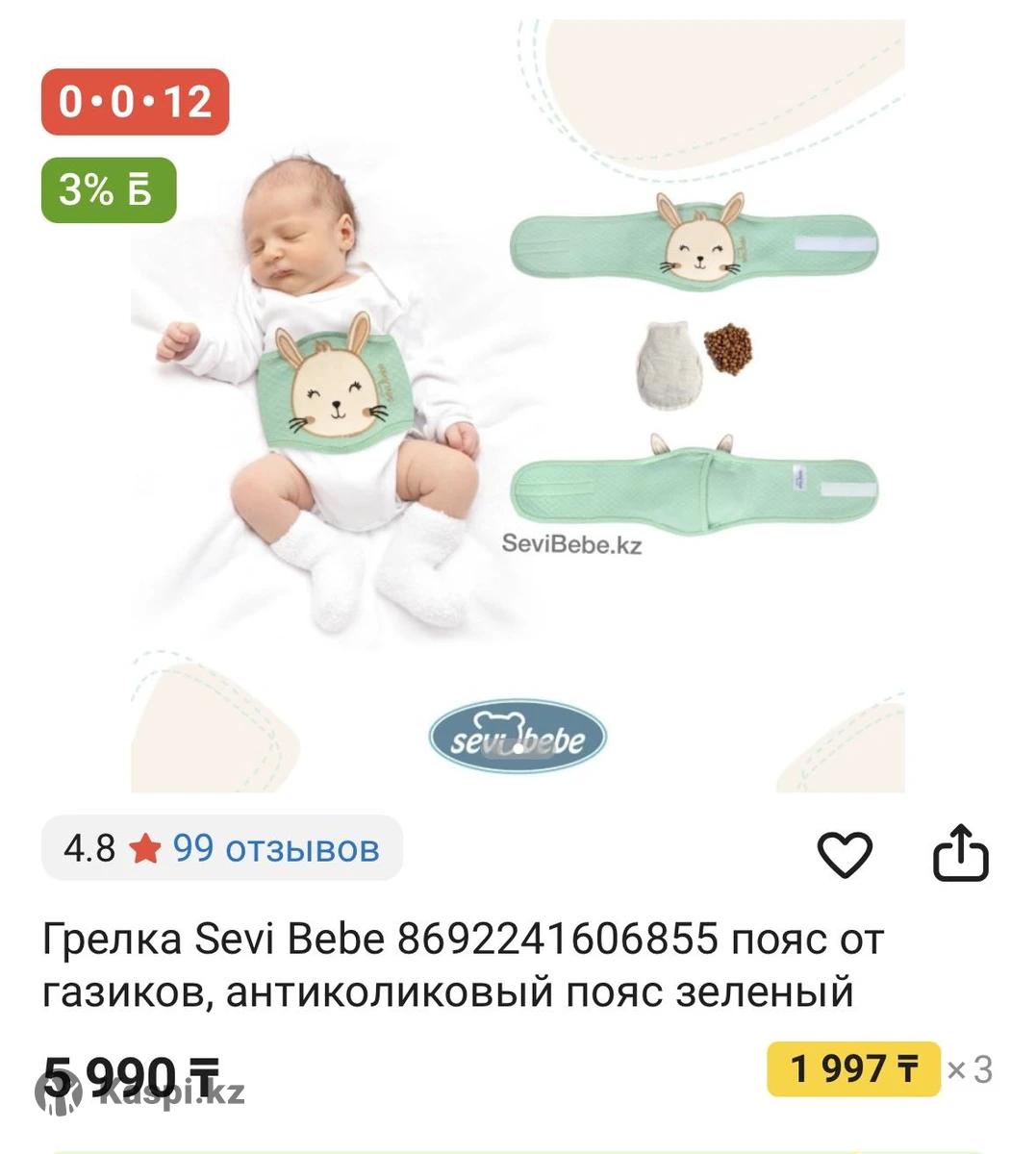Open the Sevi Bebe product photo
The image size is (1036, 1154).
pyautogui.click(x=518, y=404)
